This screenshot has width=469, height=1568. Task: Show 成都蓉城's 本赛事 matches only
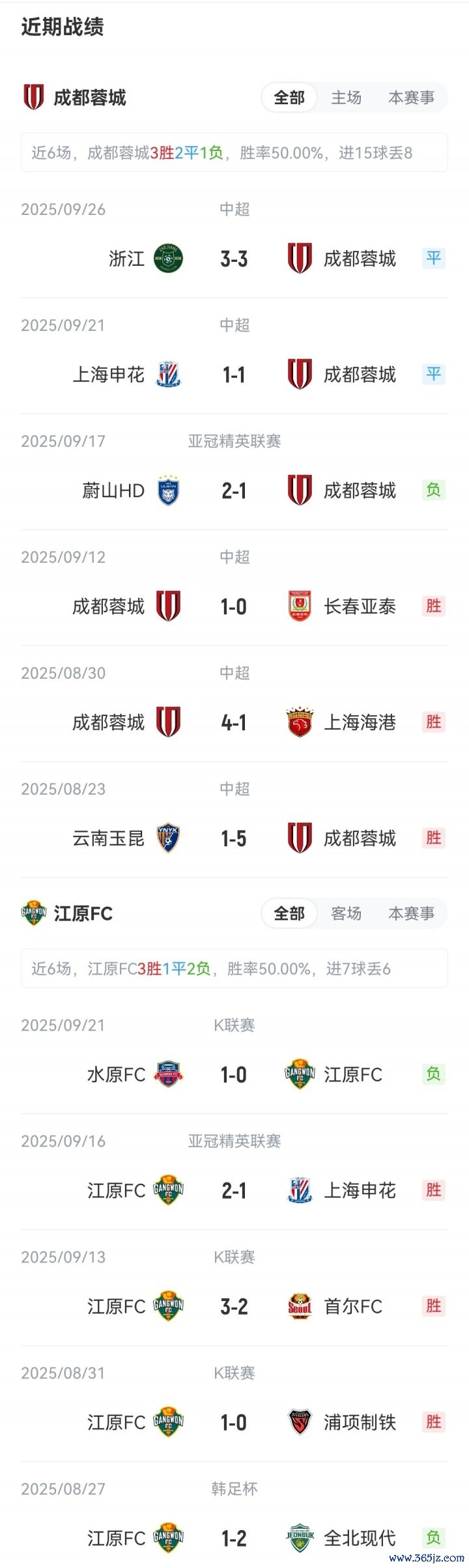point(411,98)
